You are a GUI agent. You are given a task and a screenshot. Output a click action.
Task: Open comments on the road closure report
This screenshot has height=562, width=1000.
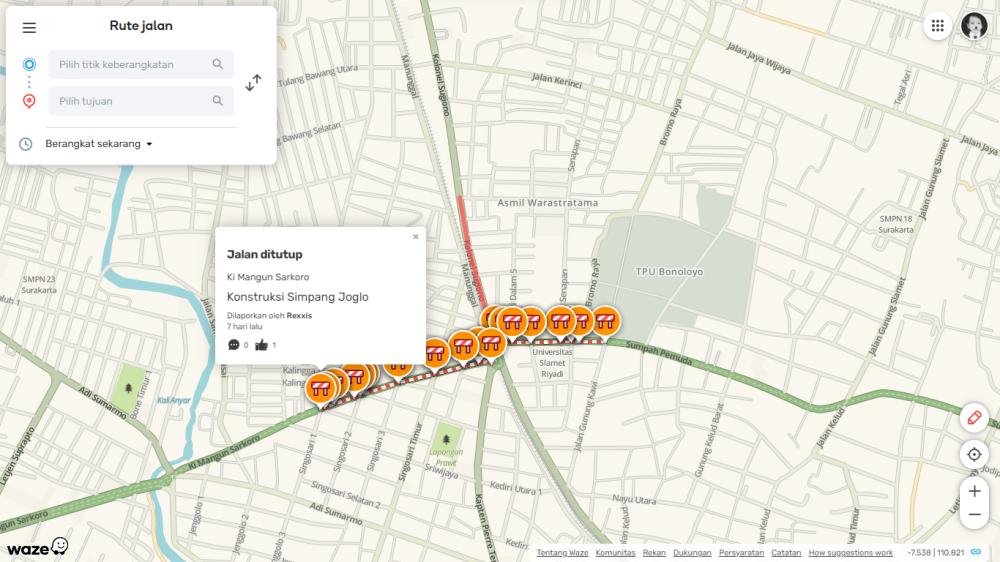[234, 345]
